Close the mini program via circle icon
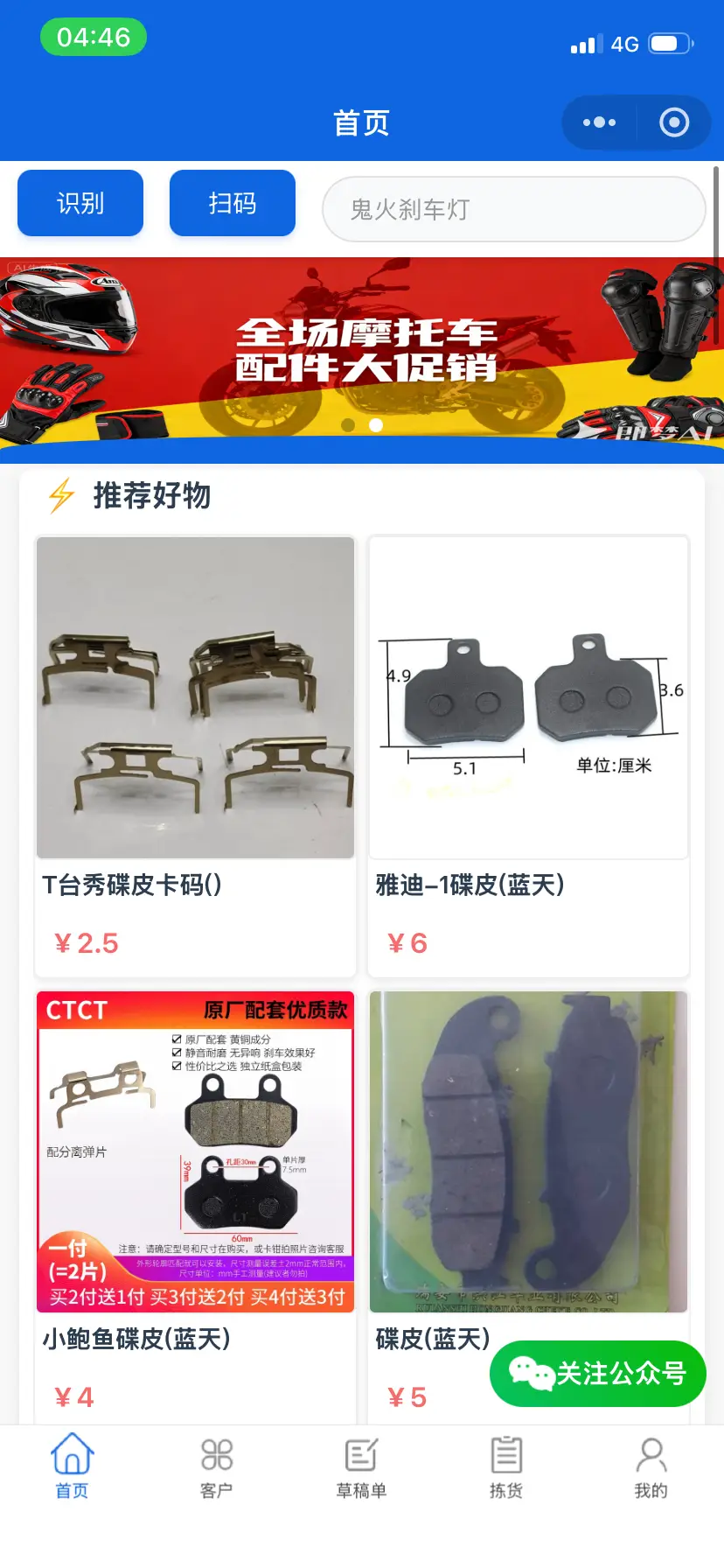The height and width of the screenshot is (1568, 724). point(673,122)
